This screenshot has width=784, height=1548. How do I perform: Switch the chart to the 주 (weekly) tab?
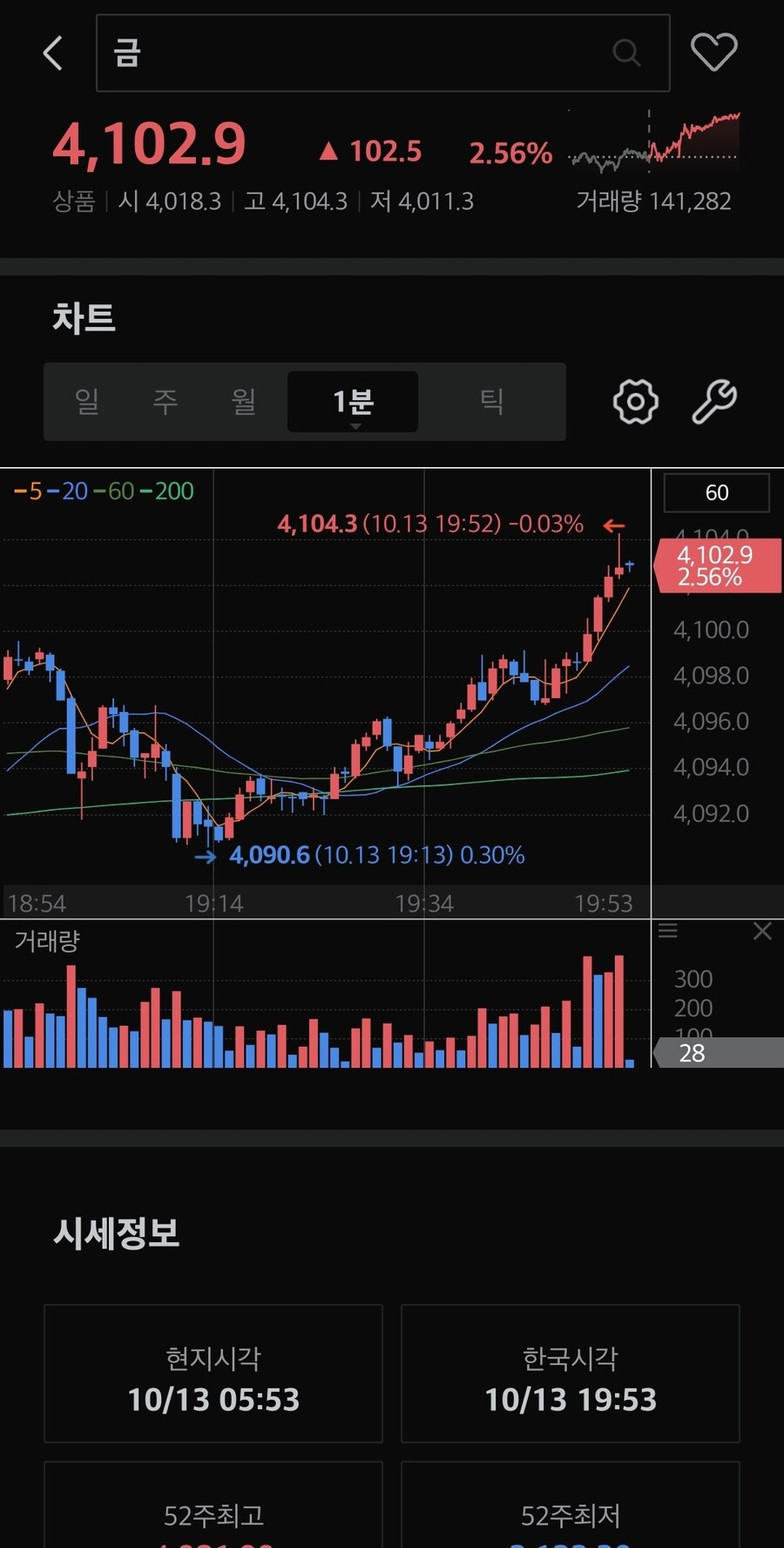pos(166,402)
